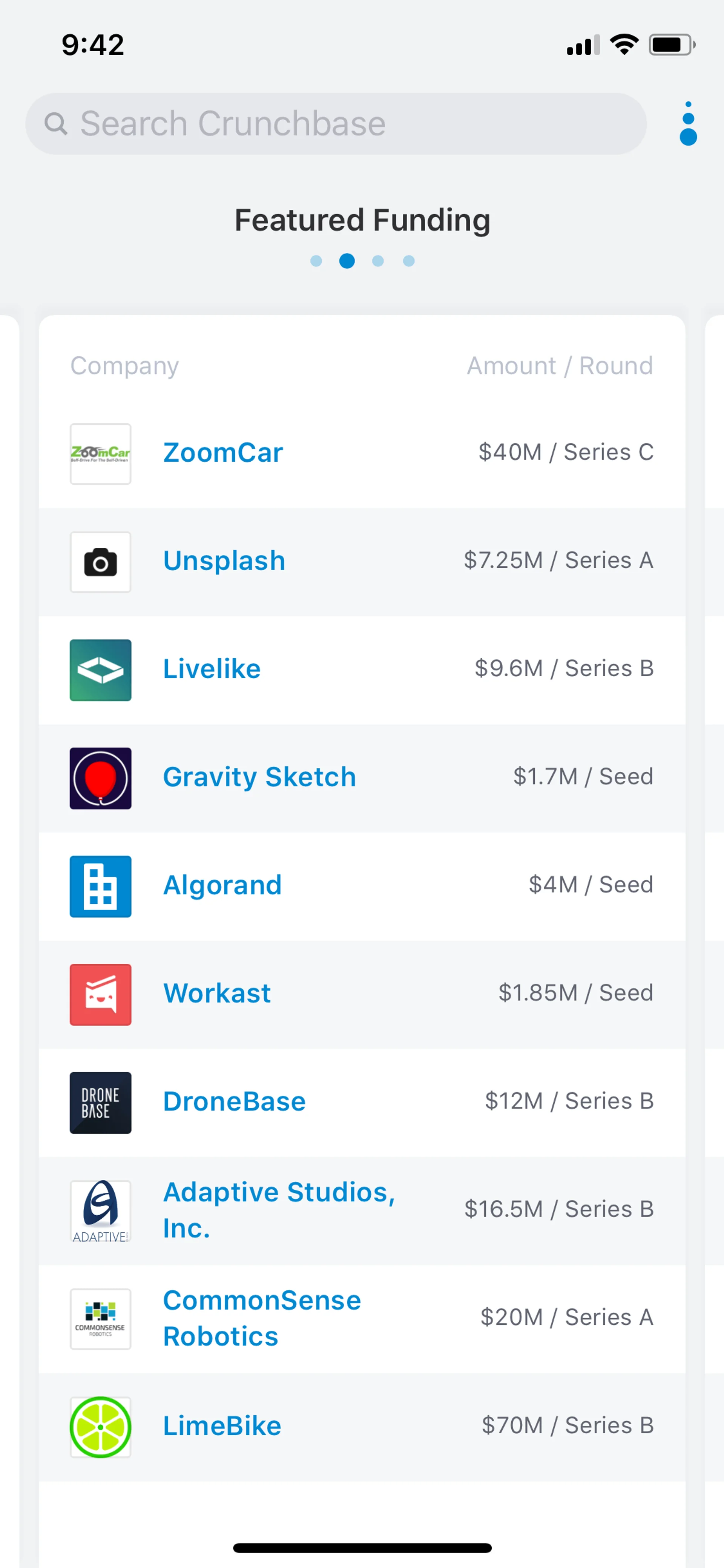Select Adaptive Studios, Inc.

279,1210
